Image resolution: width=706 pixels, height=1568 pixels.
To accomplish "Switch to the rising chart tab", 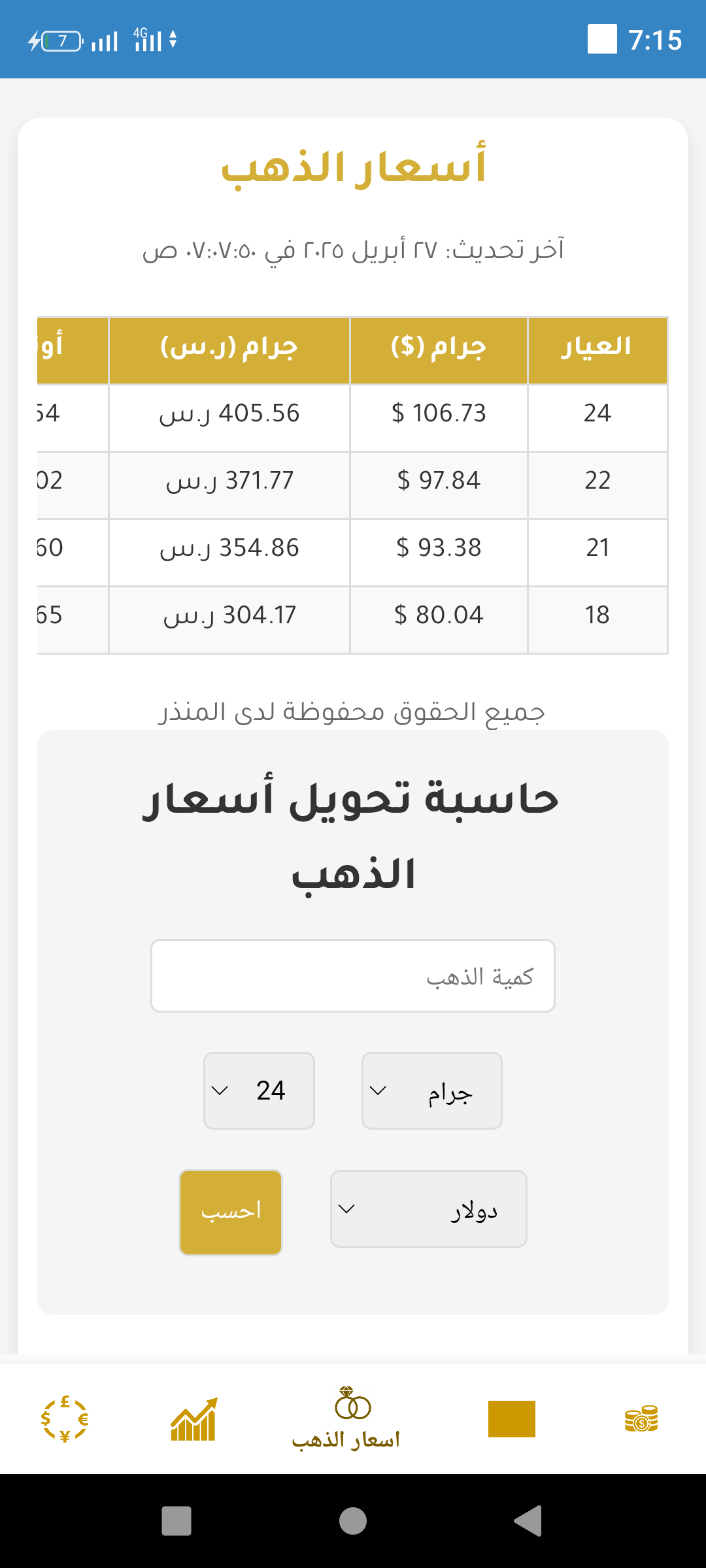I will [x=193, y=1419].
